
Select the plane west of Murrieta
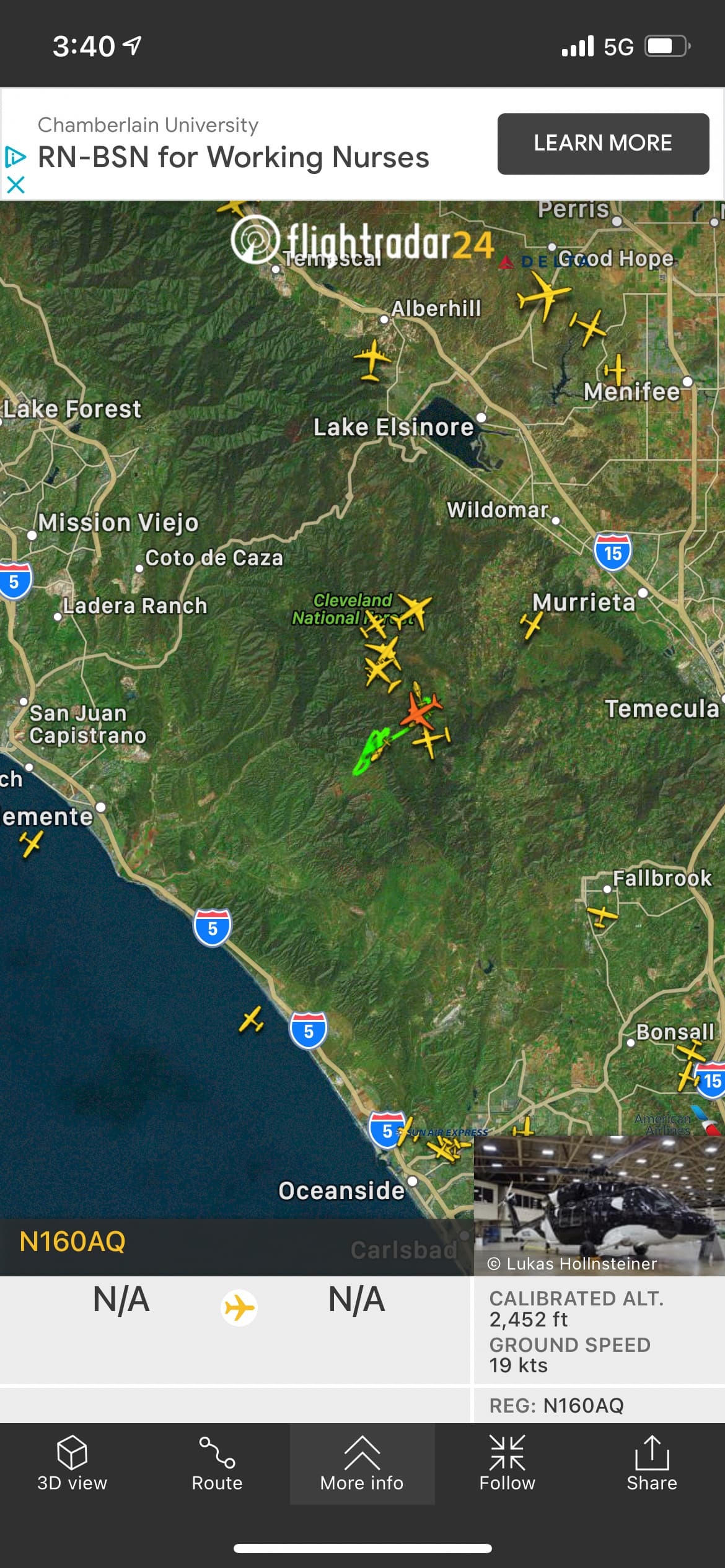pos(531,624)
